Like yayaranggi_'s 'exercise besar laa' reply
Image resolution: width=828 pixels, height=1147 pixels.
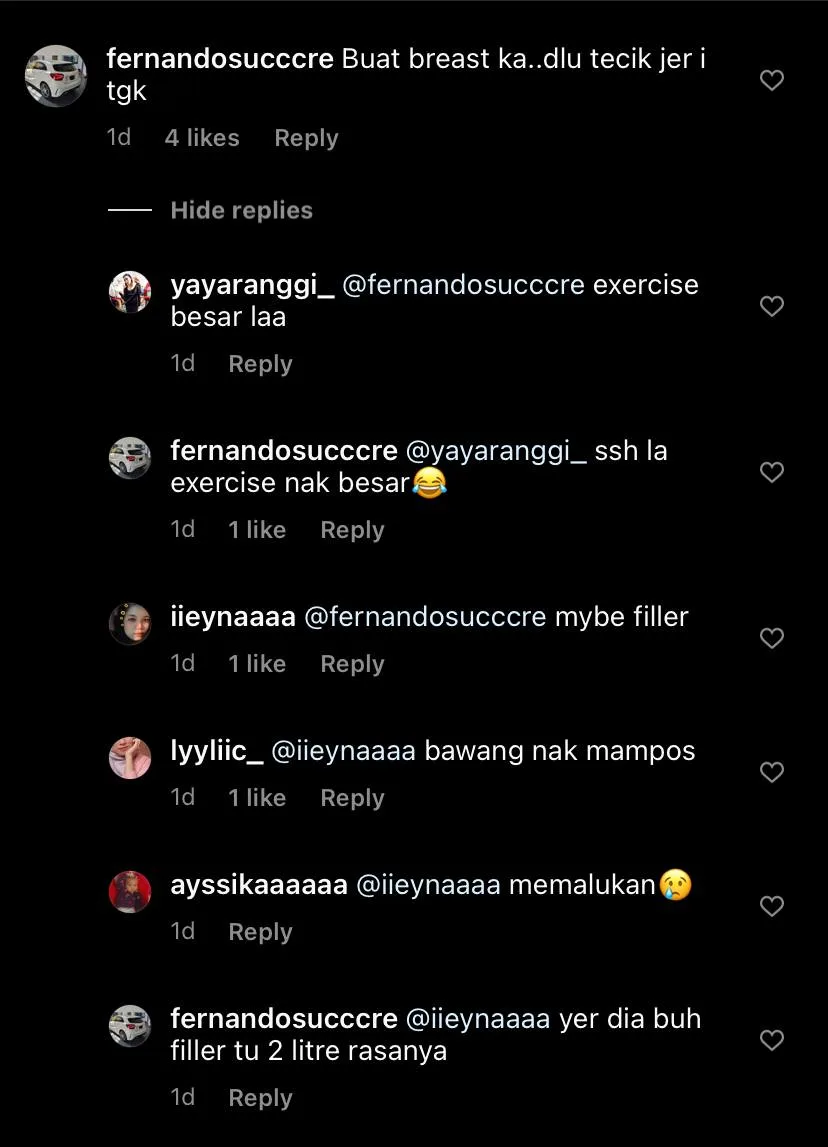(772, 306)
